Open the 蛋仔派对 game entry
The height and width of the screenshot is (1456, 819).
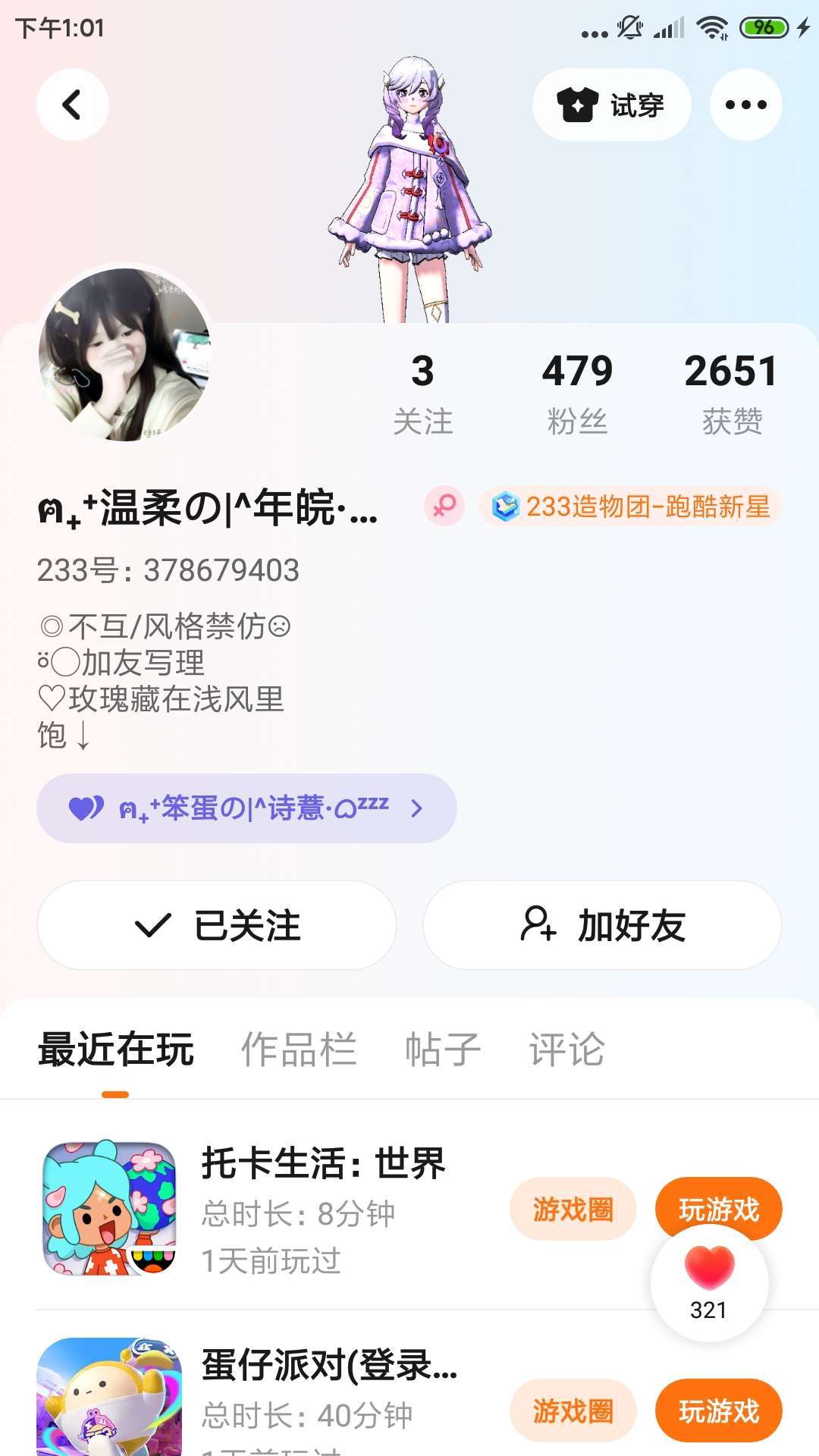click(329, 1367)
